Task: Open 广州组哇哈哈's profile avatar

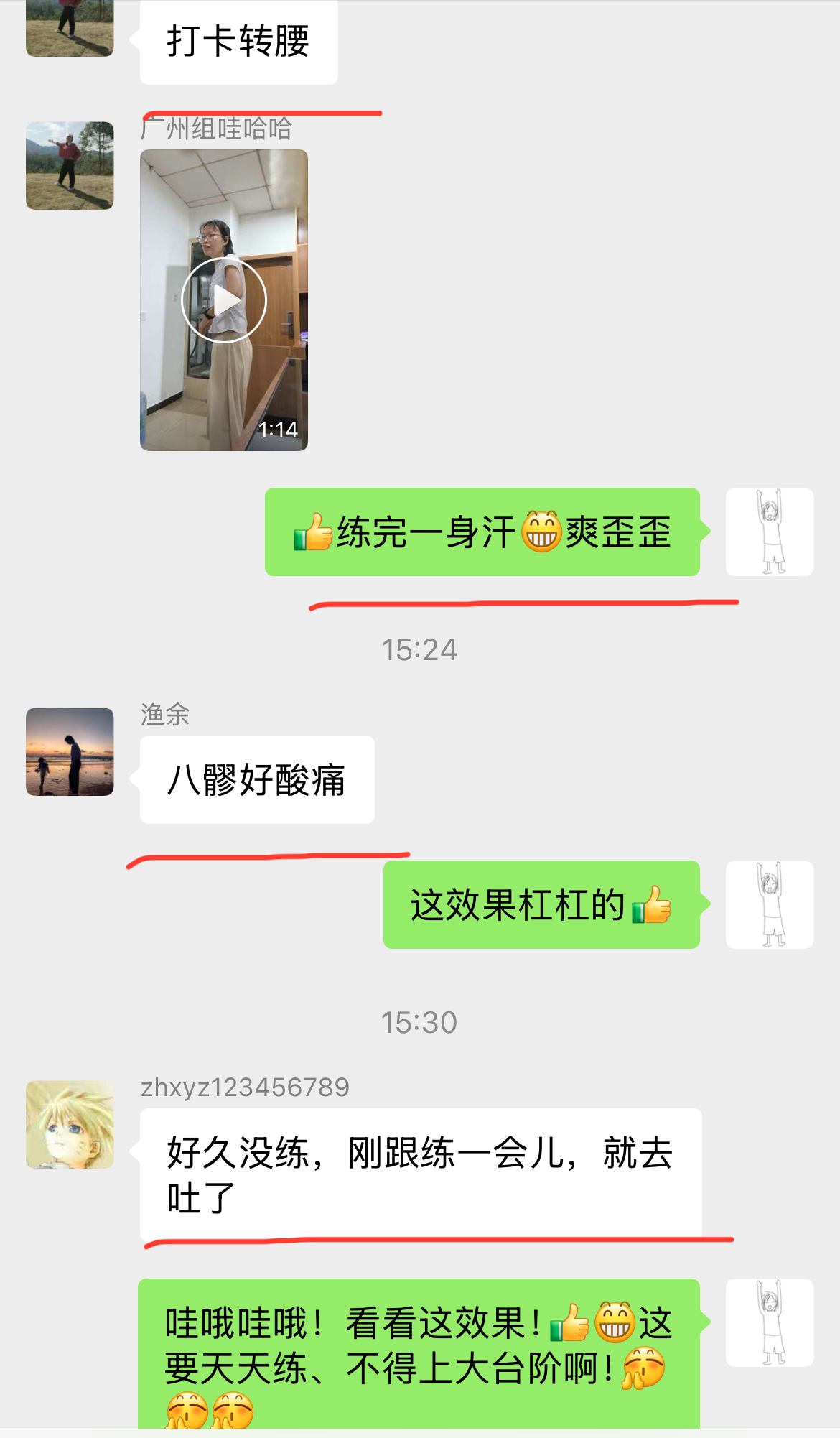Action: (70, 165)
